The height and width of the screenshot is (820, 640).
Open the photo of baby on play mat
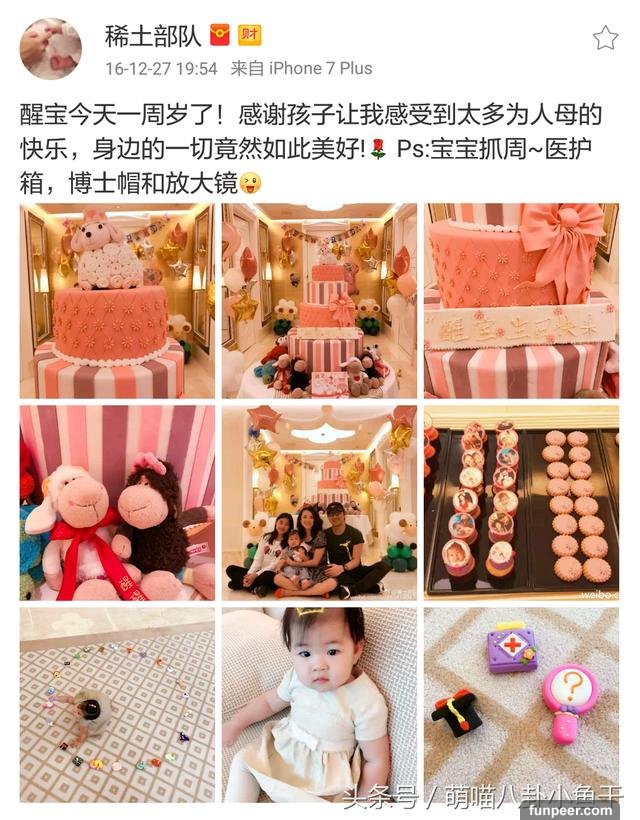[117, 705]
